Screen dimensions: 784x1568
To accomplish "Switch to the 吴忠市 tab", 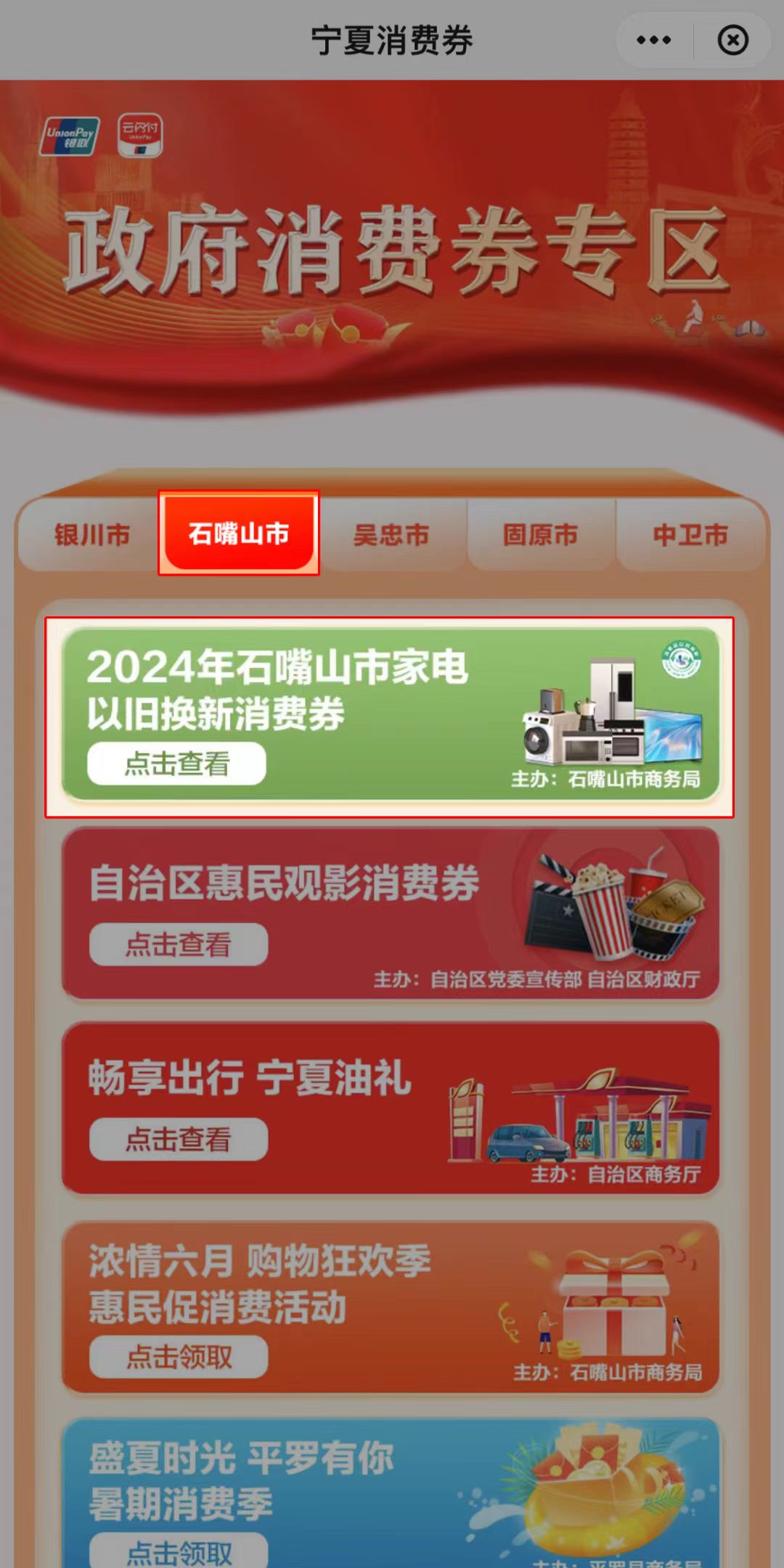I will 391,535.
